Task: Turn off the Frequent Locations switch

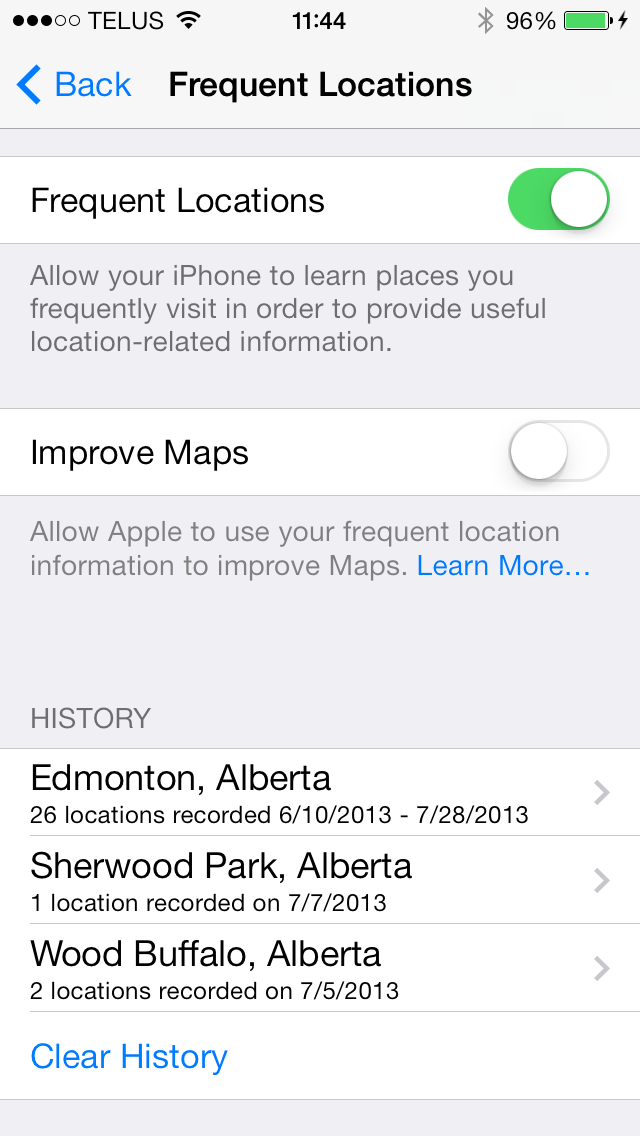Action: (558, 200)
